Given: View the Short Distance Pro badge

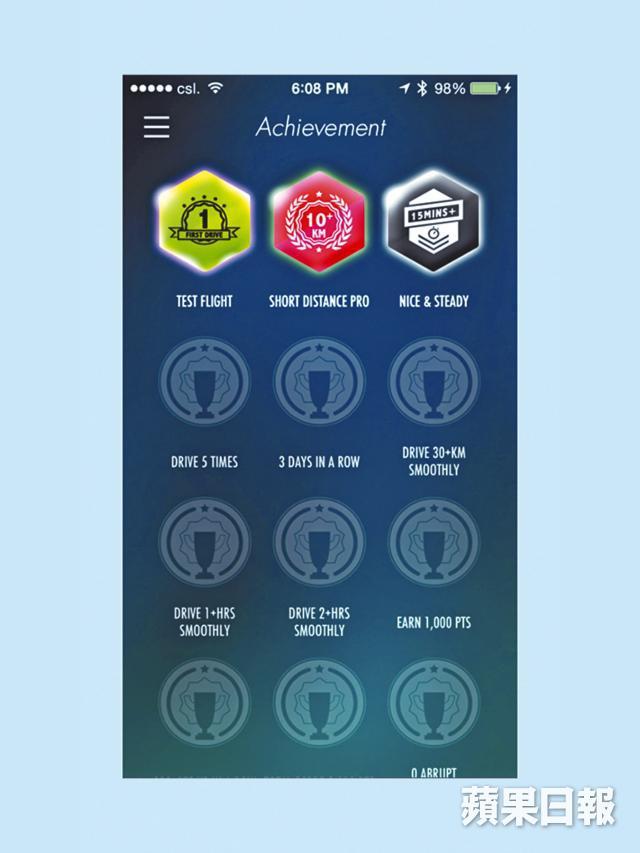Looking at the screenshot, I should tap(319, 222).
